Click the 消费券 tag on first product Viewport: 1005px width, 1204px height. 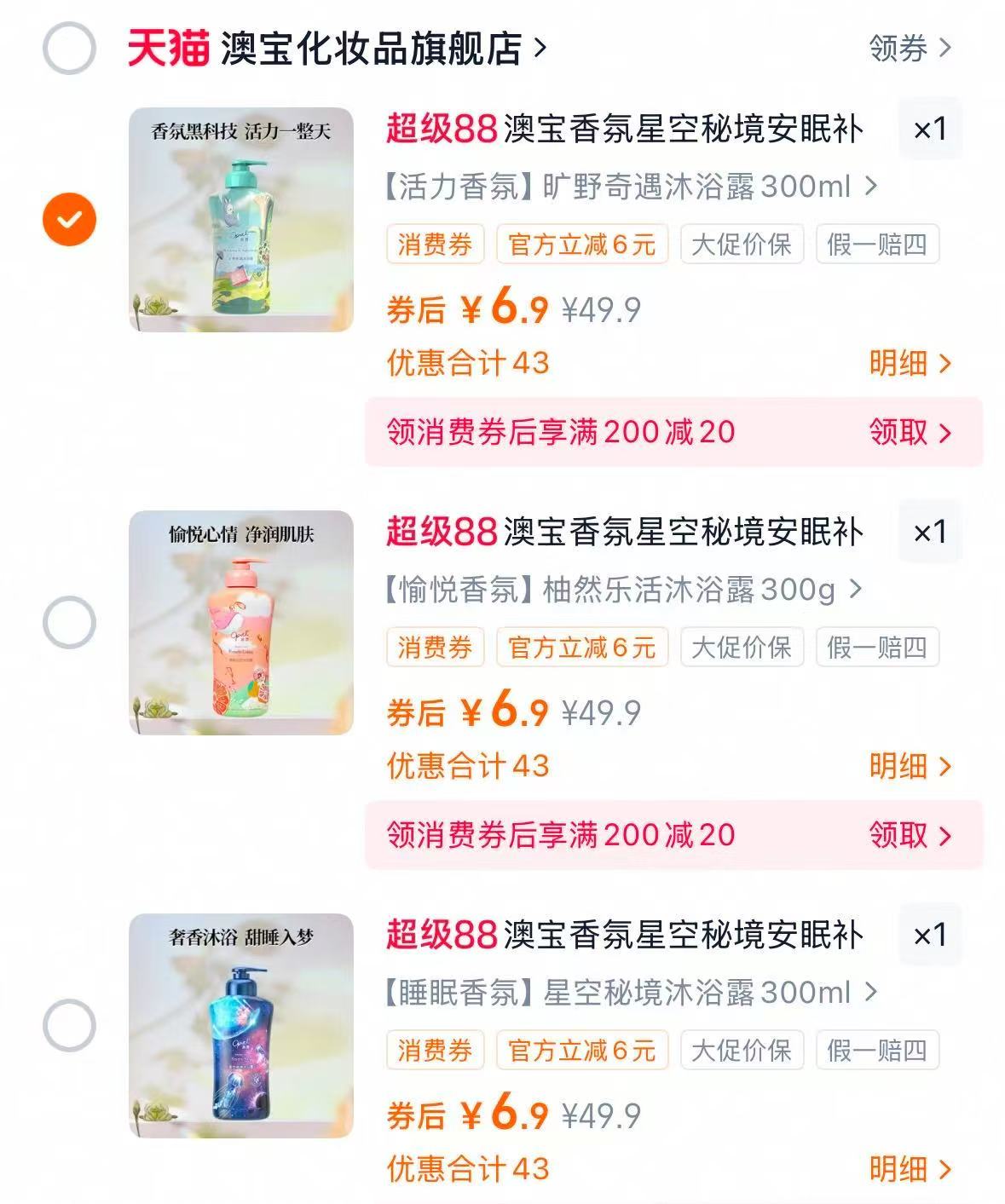pyautogui.click(x=434, y=244)
